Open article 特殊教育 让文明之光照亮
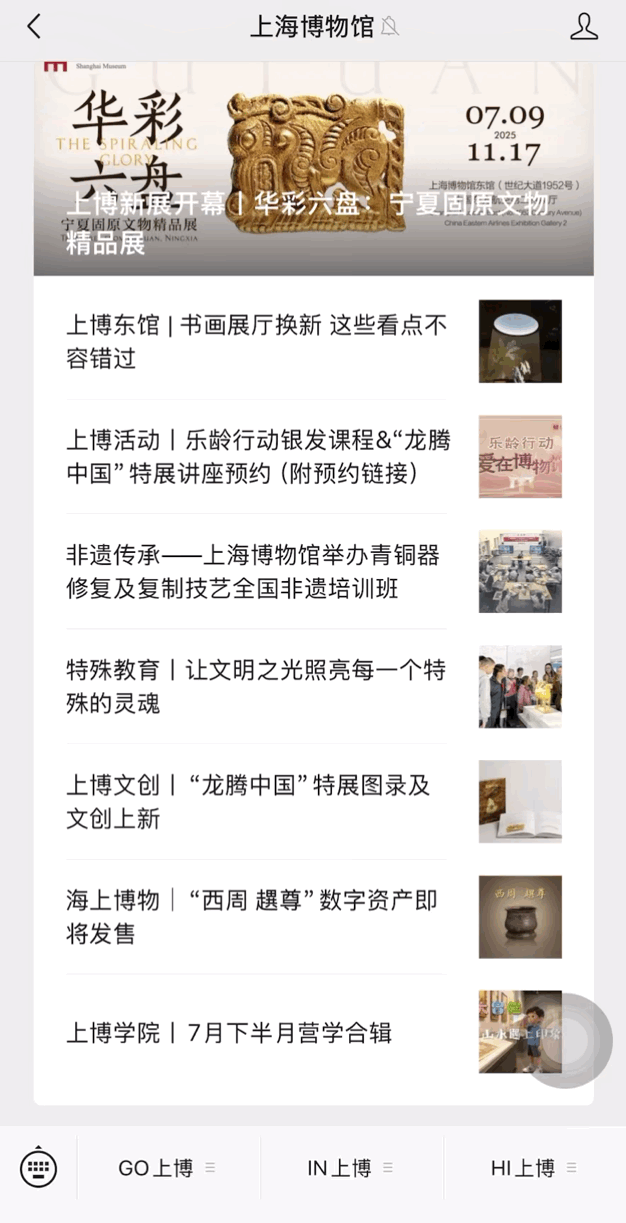 point(313,686)
